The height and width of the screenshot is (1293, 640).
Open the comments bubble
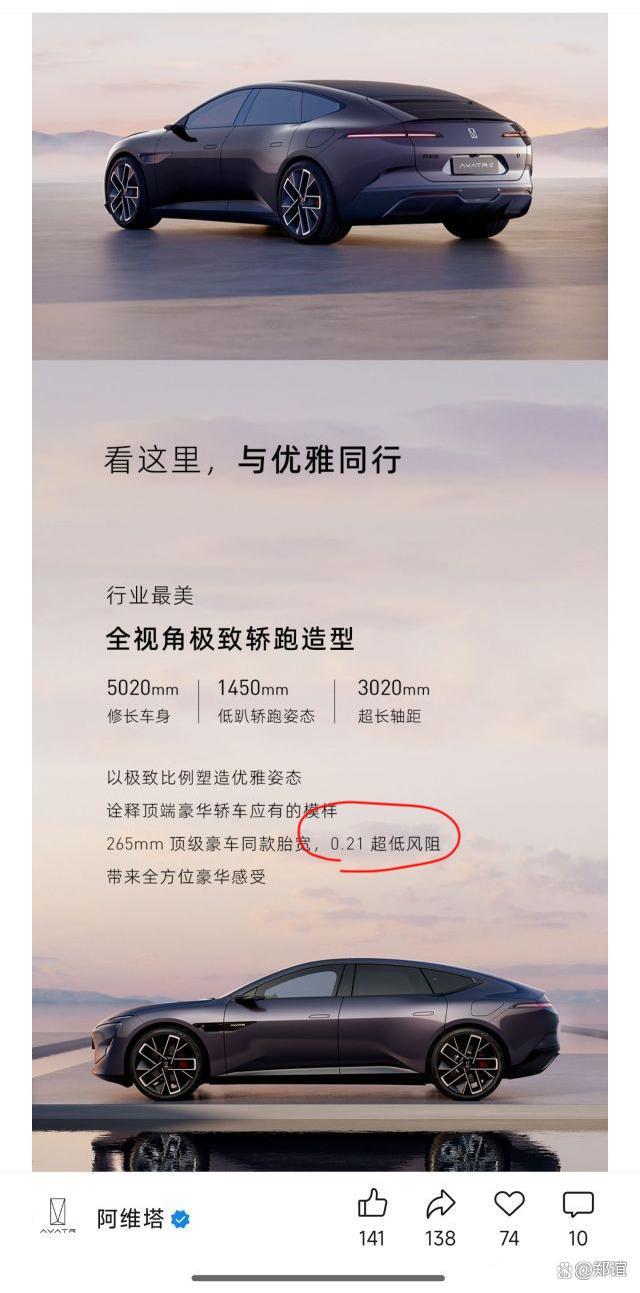[x=578, y=1204]
